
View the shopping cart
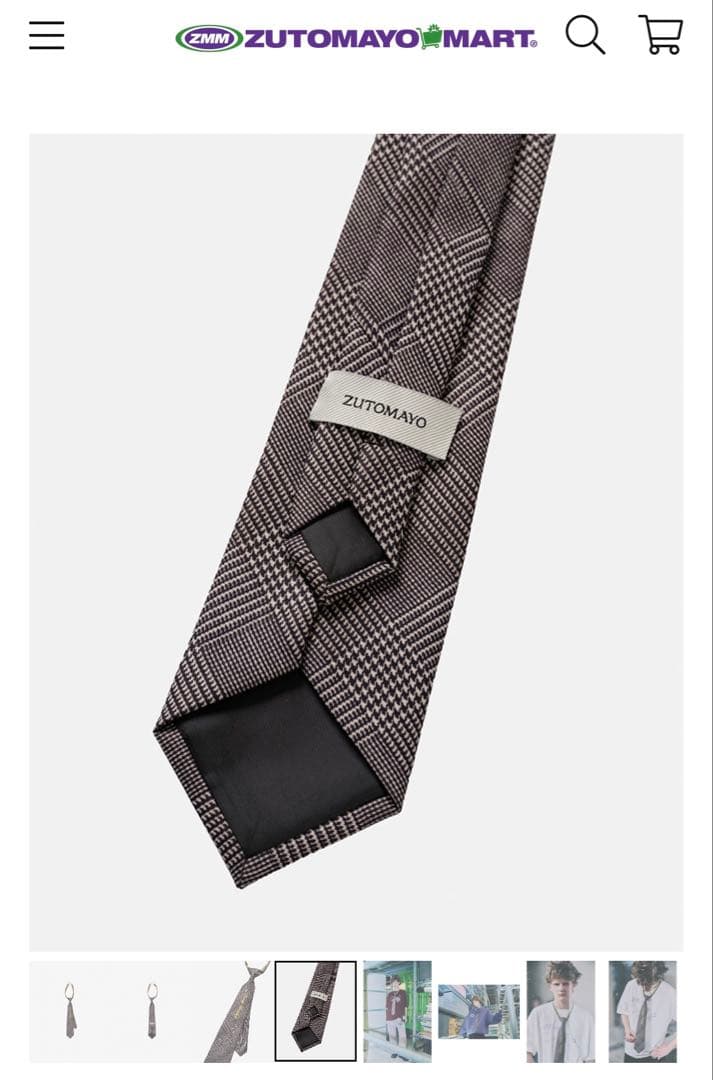click(x=661, y=36)
